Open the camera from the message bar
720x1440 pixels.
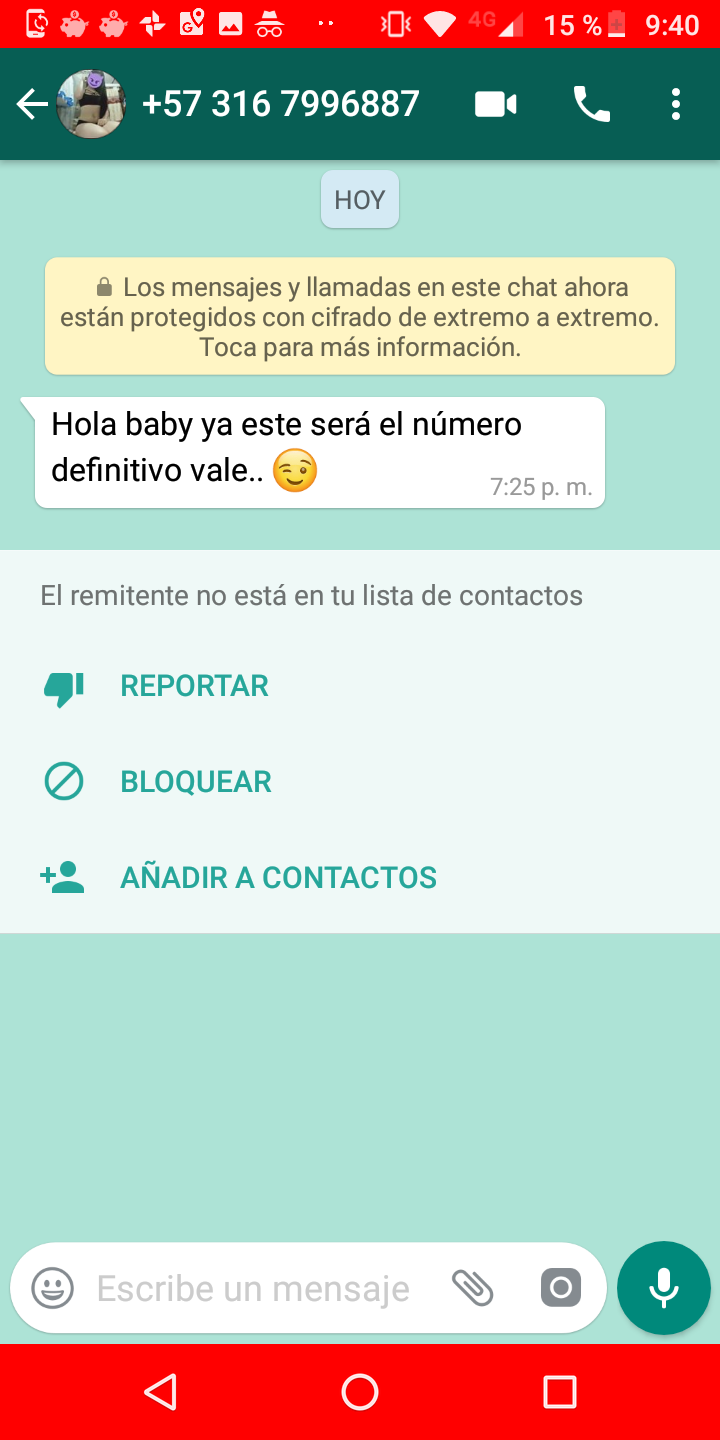[x=561, y=1288]
